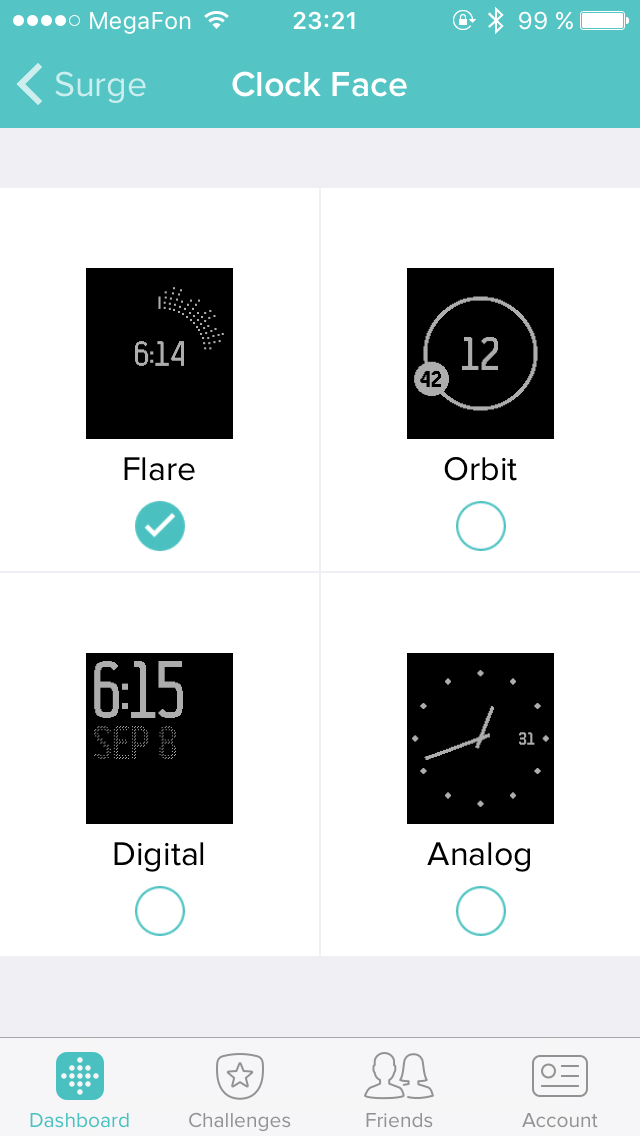Switch to the Dashboard tab

coord(80,1089)
